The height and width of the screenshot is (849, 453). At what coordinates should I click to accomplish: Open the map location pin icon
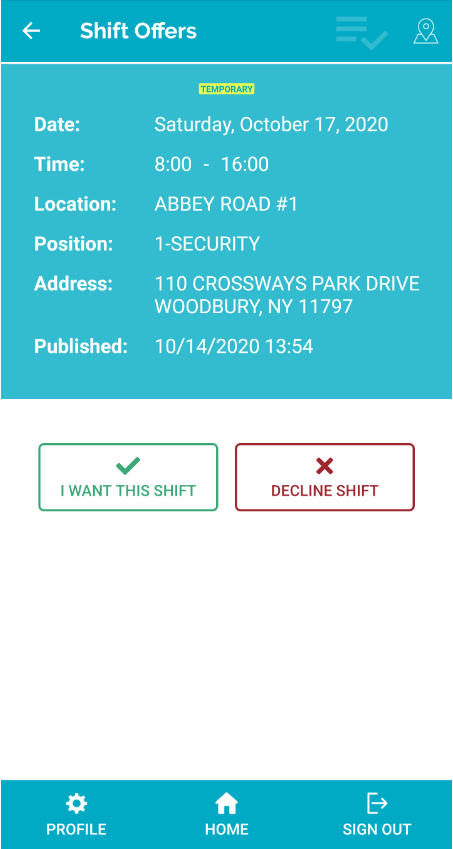point(426,31)
